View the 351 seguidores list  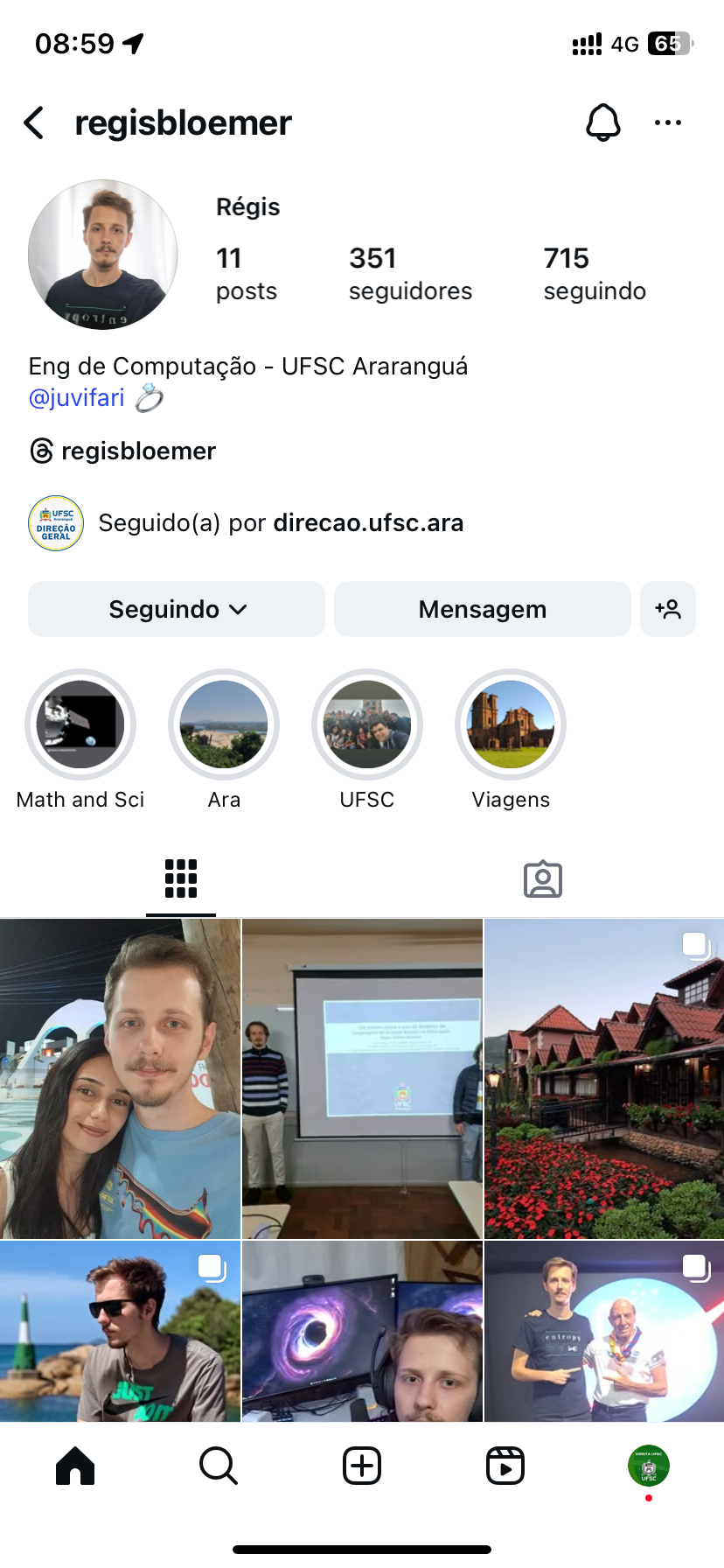point(409,273)
